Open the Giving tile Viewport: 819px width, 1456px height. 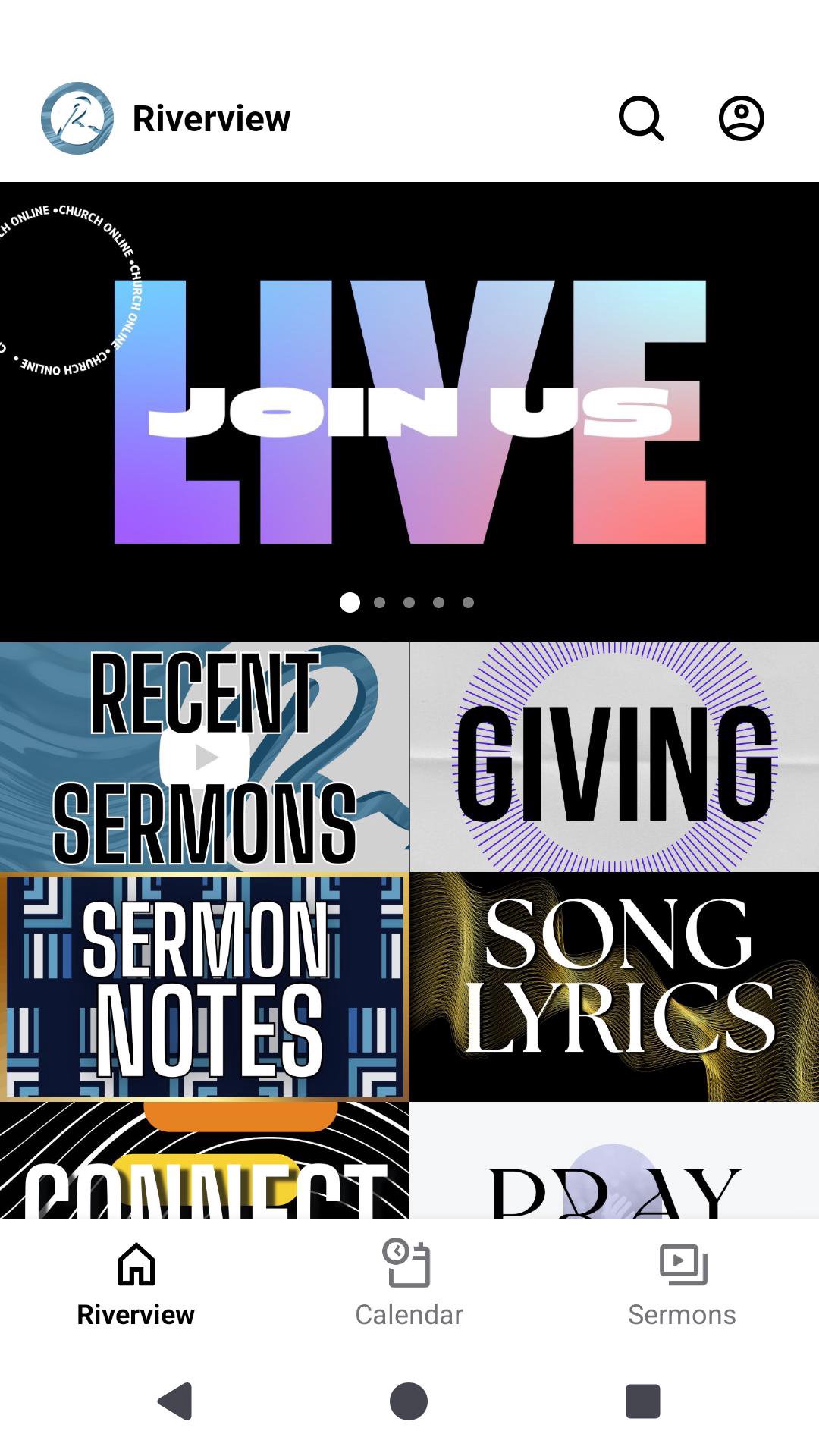click(x=614, y=757)
